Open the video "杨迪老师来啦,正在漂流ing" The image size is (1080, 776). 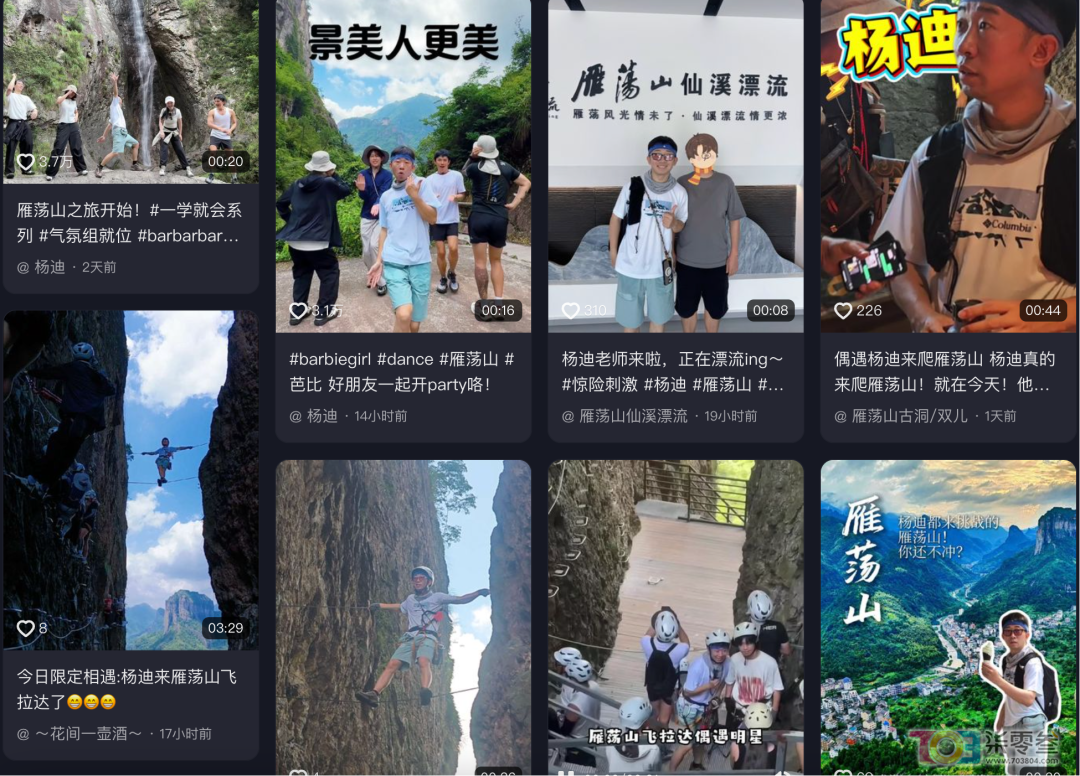[x=675, y=165]
